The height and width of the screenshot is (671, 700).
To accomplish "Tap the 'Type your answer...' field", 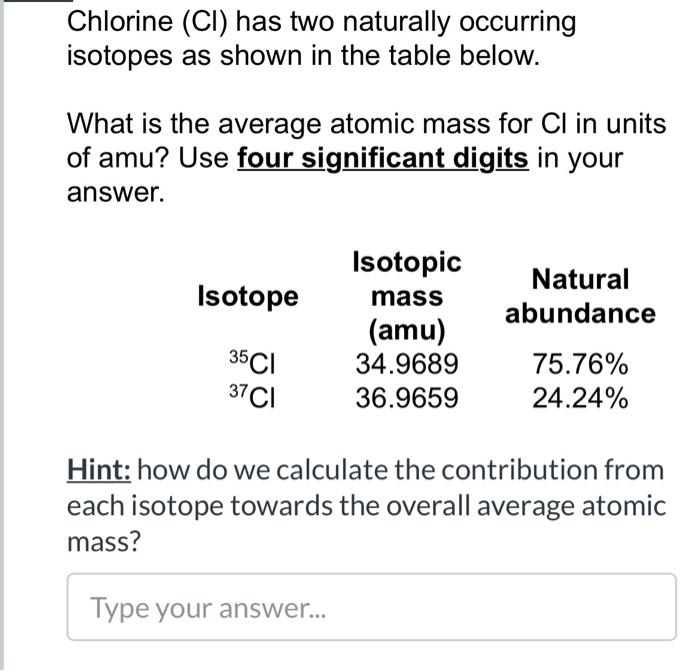I will pyautogui.click(x=371, y=607).
